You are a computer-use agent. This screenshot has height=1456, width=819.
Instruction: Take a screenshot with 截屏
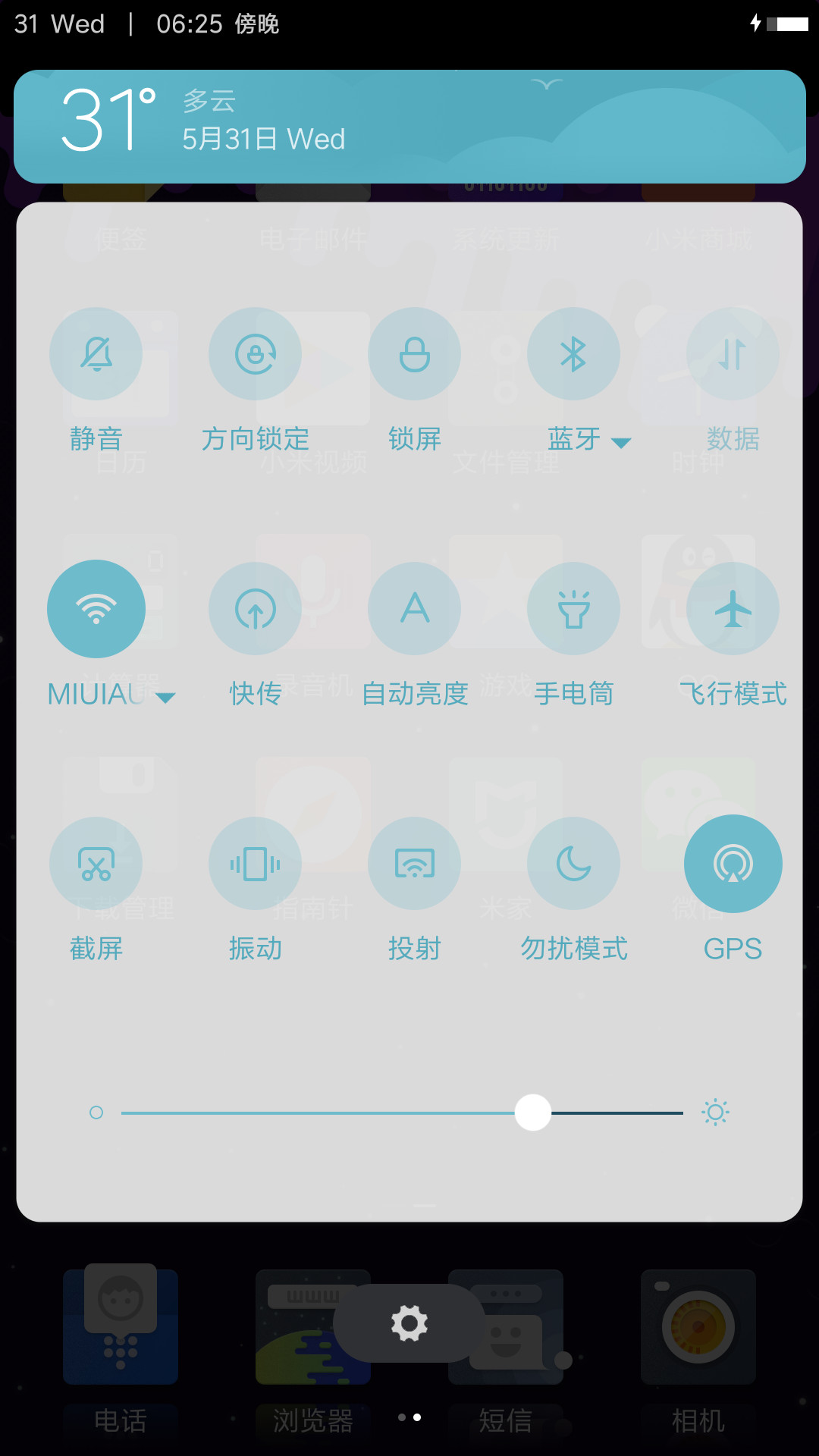coord(96,864)
